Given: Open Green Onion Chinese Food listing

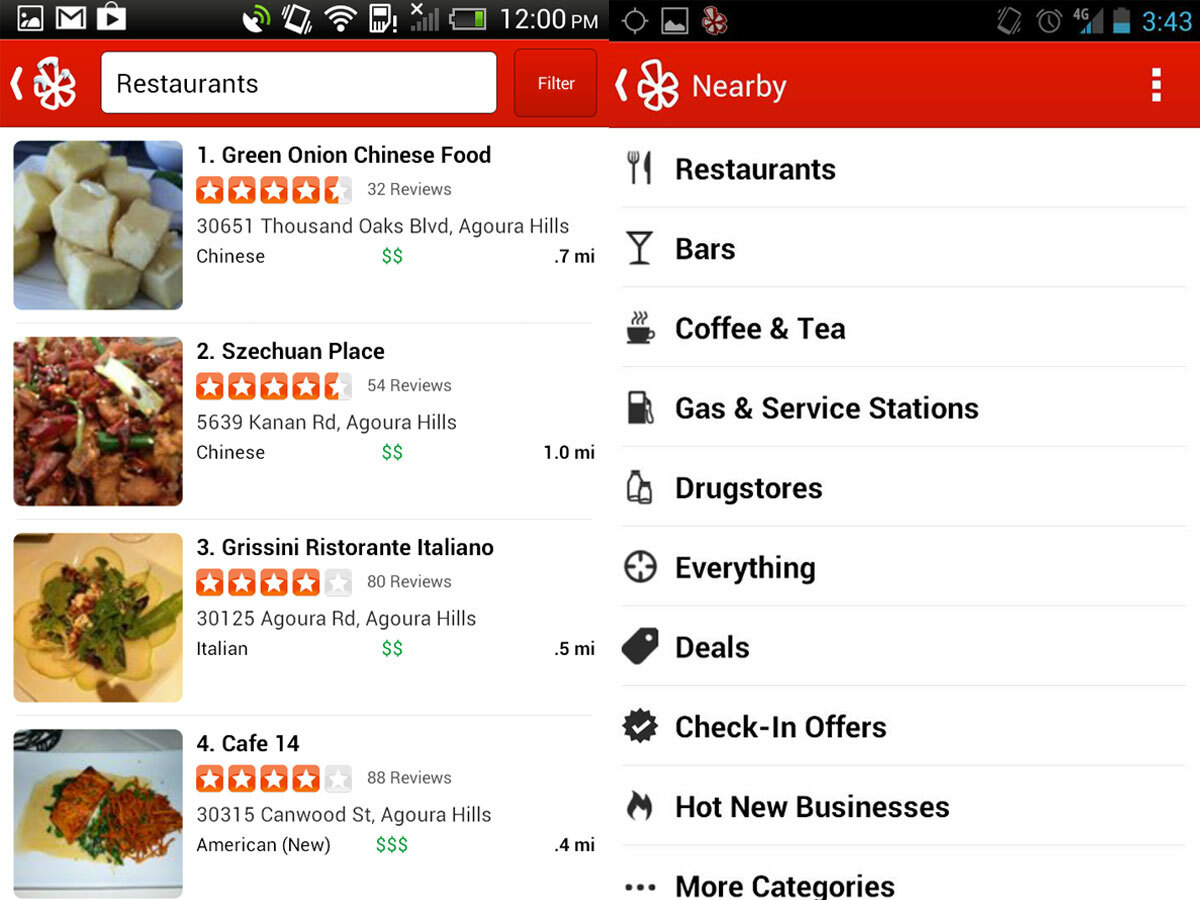Looking at the screenshot, I should pyautogui.click(x=343, y=155).
